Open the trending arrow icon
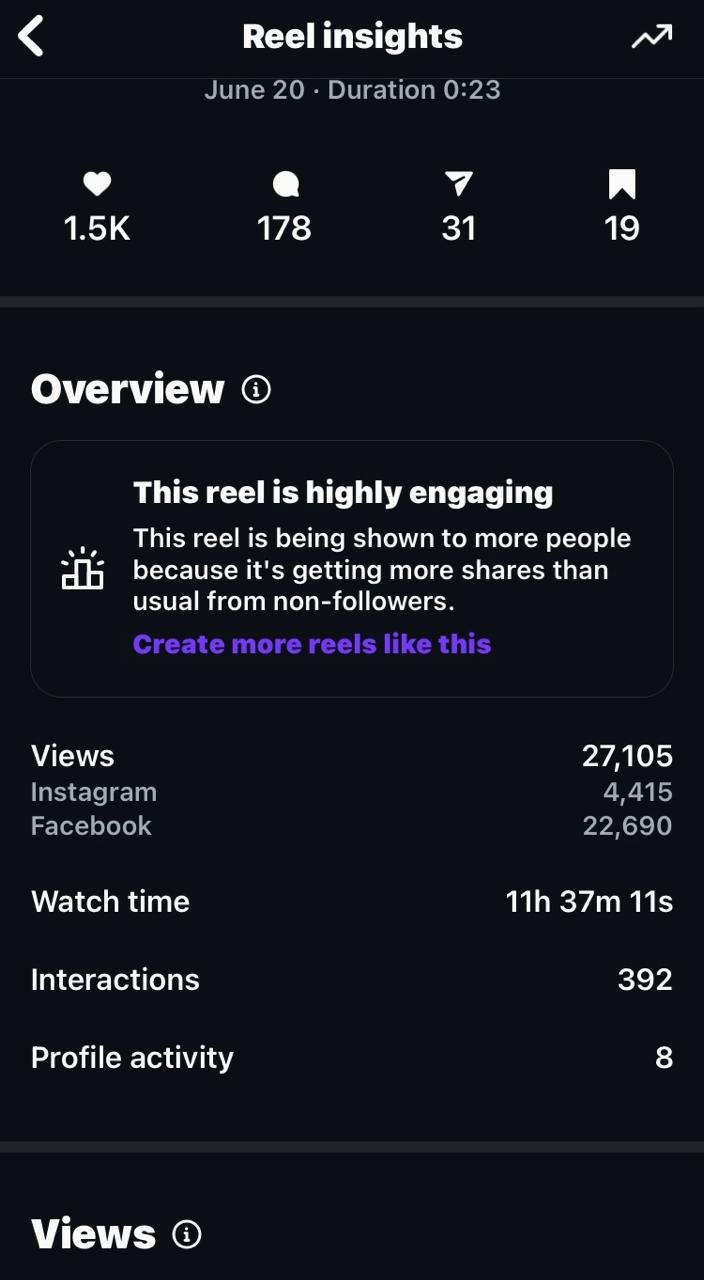 tap(652, 37)
